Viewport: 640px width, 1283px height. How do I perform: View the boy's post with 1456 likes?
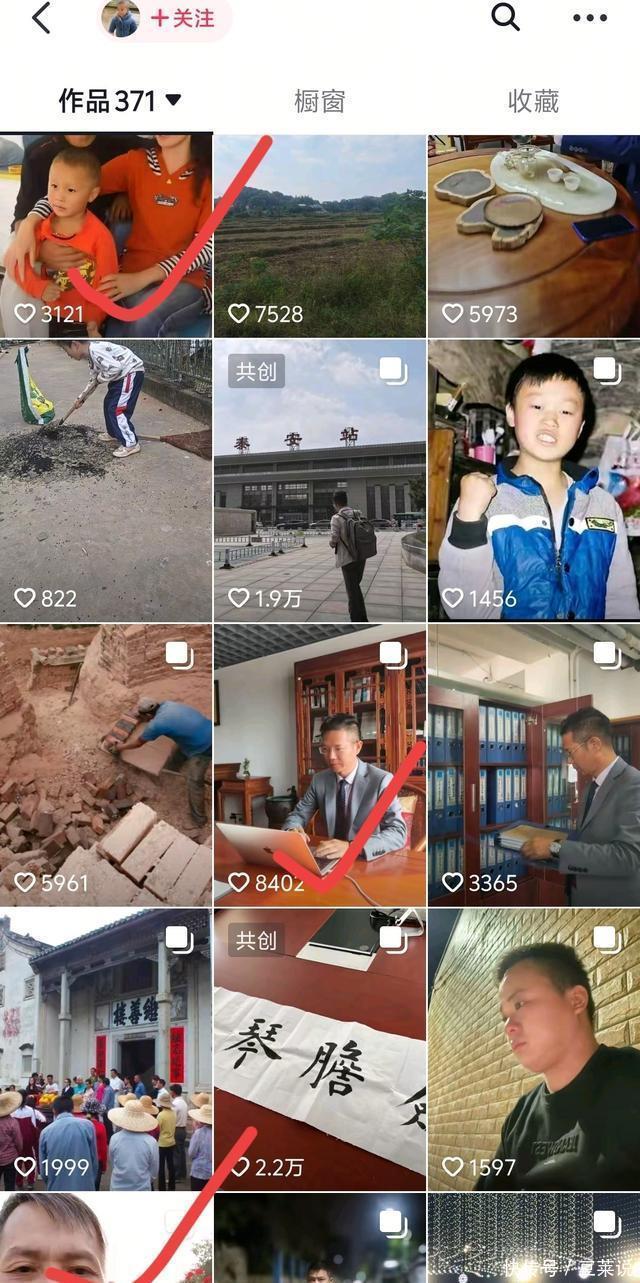tap(534, 480)
